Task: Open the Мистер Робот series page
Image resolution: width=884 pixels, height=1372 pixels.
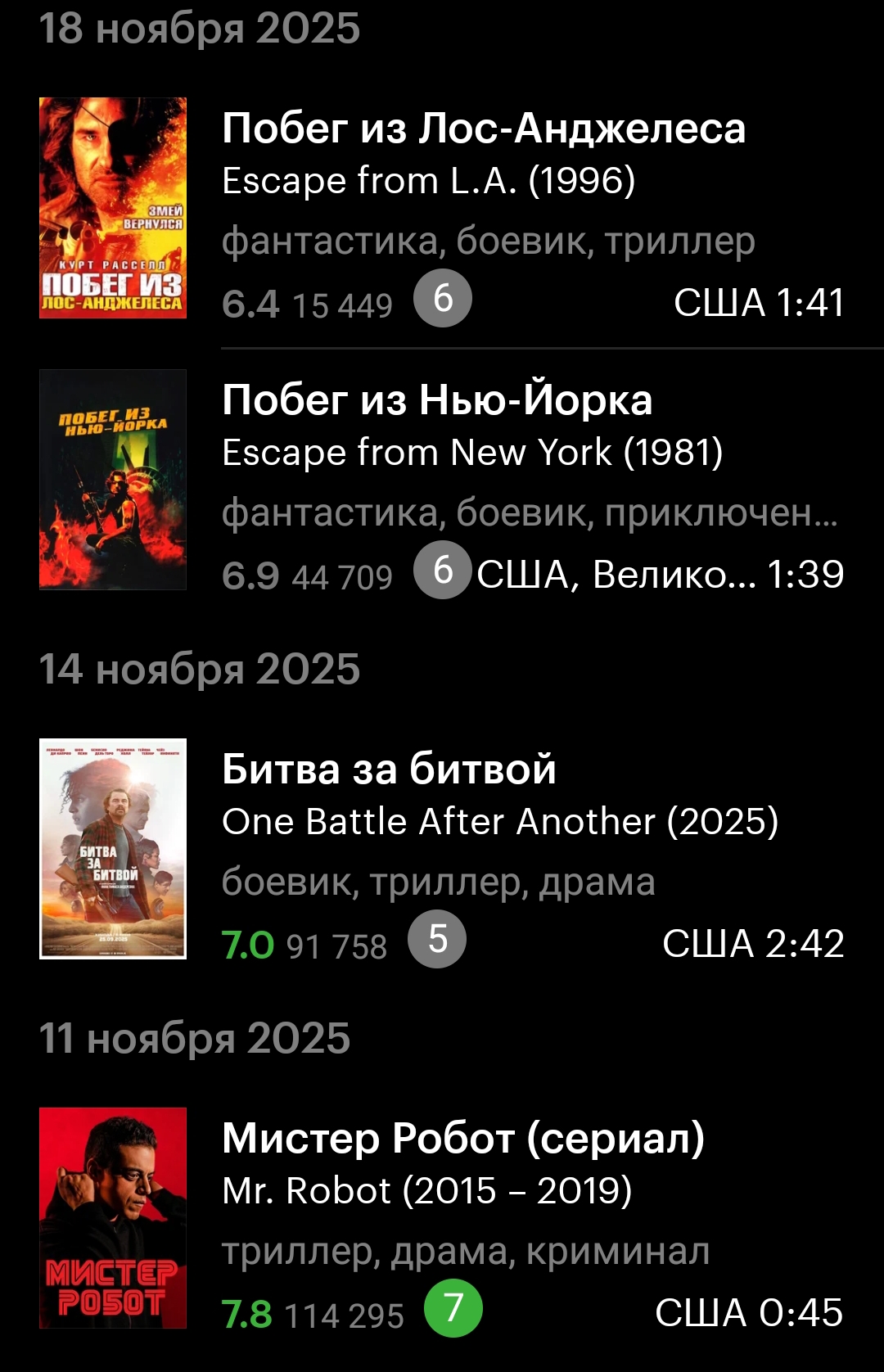Action: tap(462, 1140)
